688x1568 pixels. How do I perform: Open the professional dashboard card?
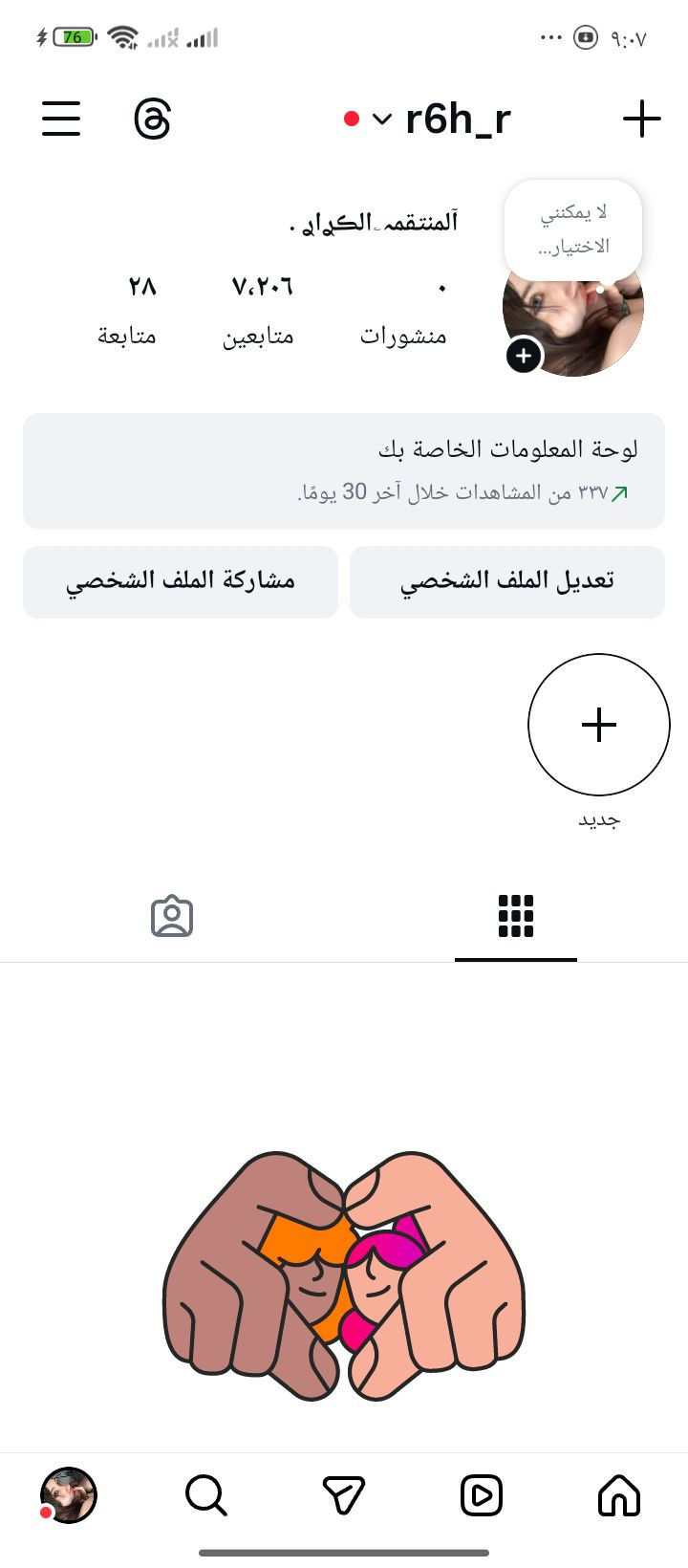[344, 470]
